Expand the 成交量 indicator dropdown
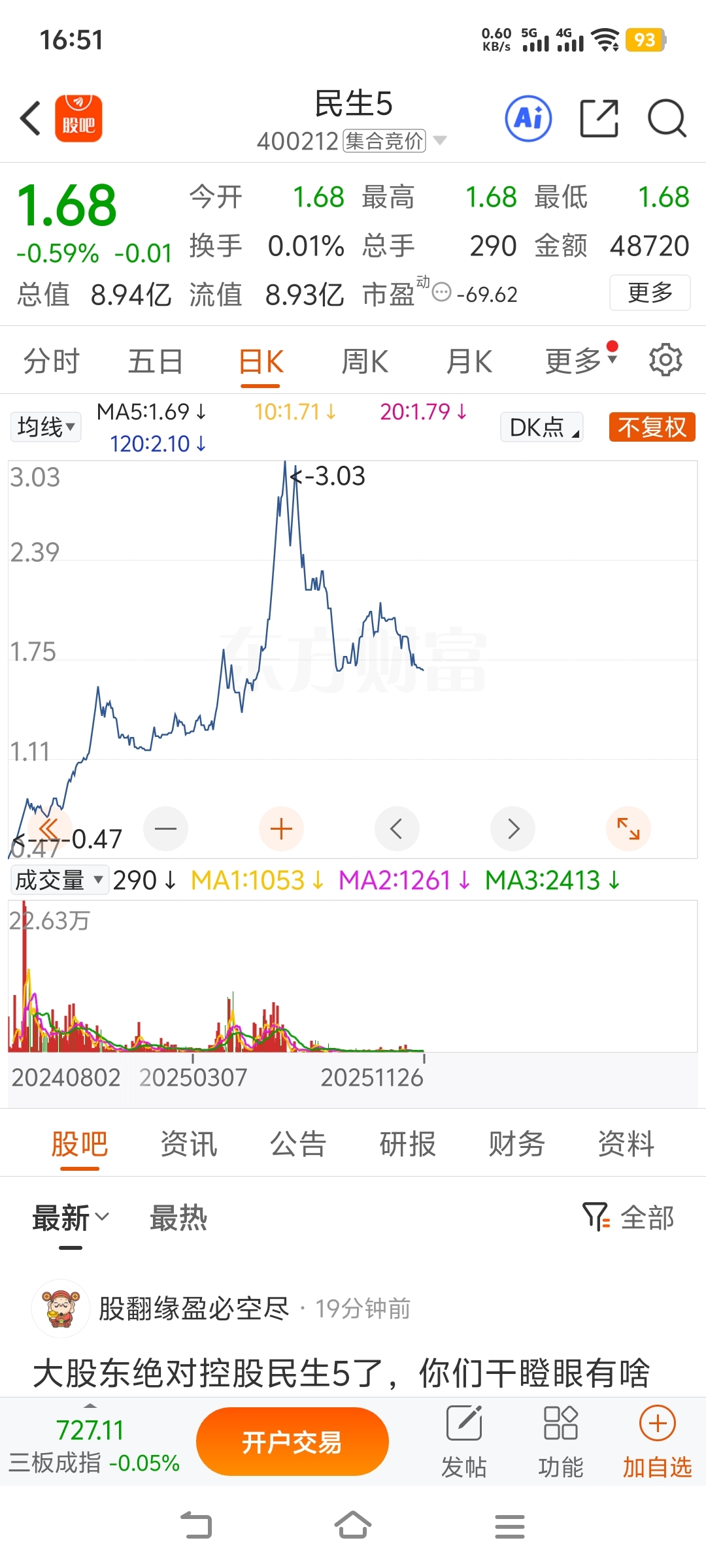 59,880
